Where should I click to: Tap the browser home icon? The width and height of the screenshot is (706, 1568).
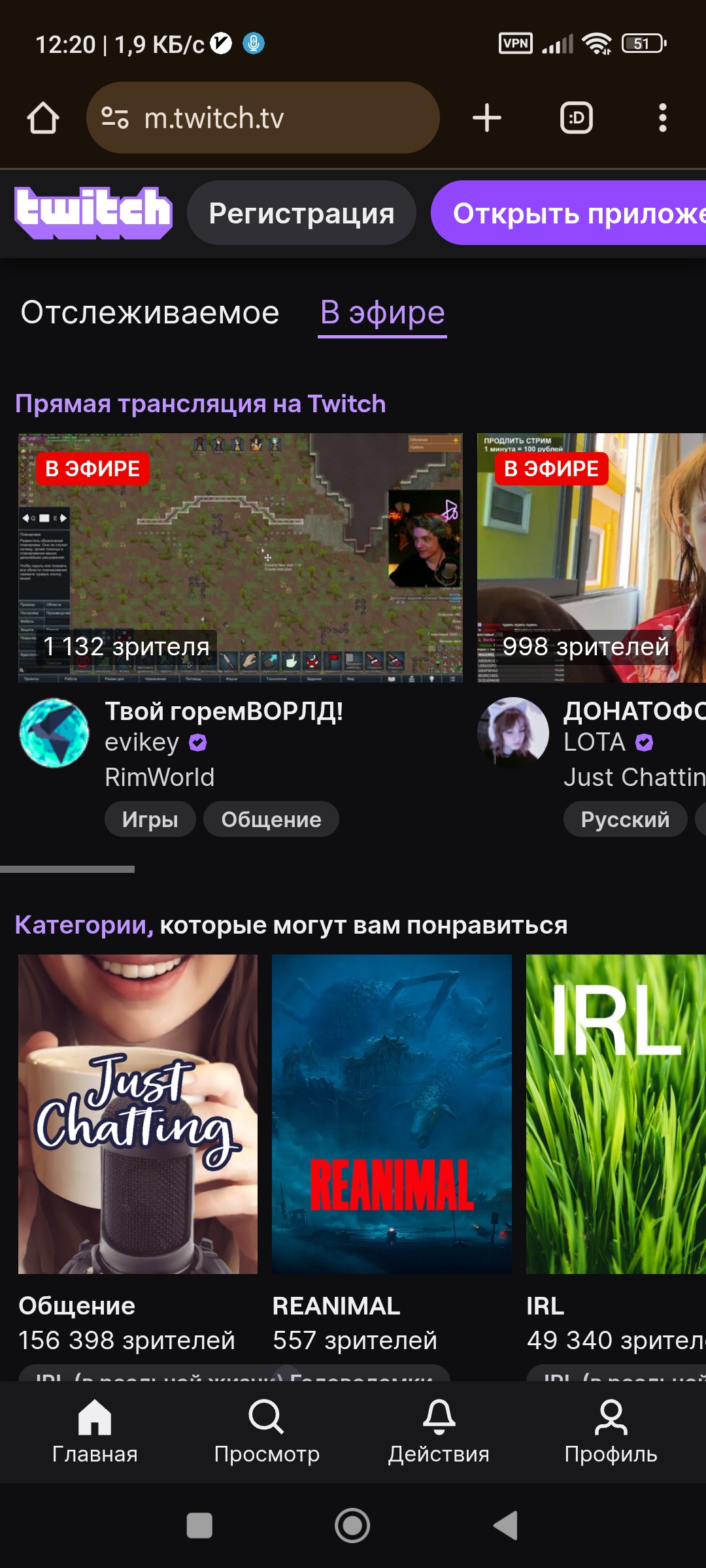(x=43, y=118)
